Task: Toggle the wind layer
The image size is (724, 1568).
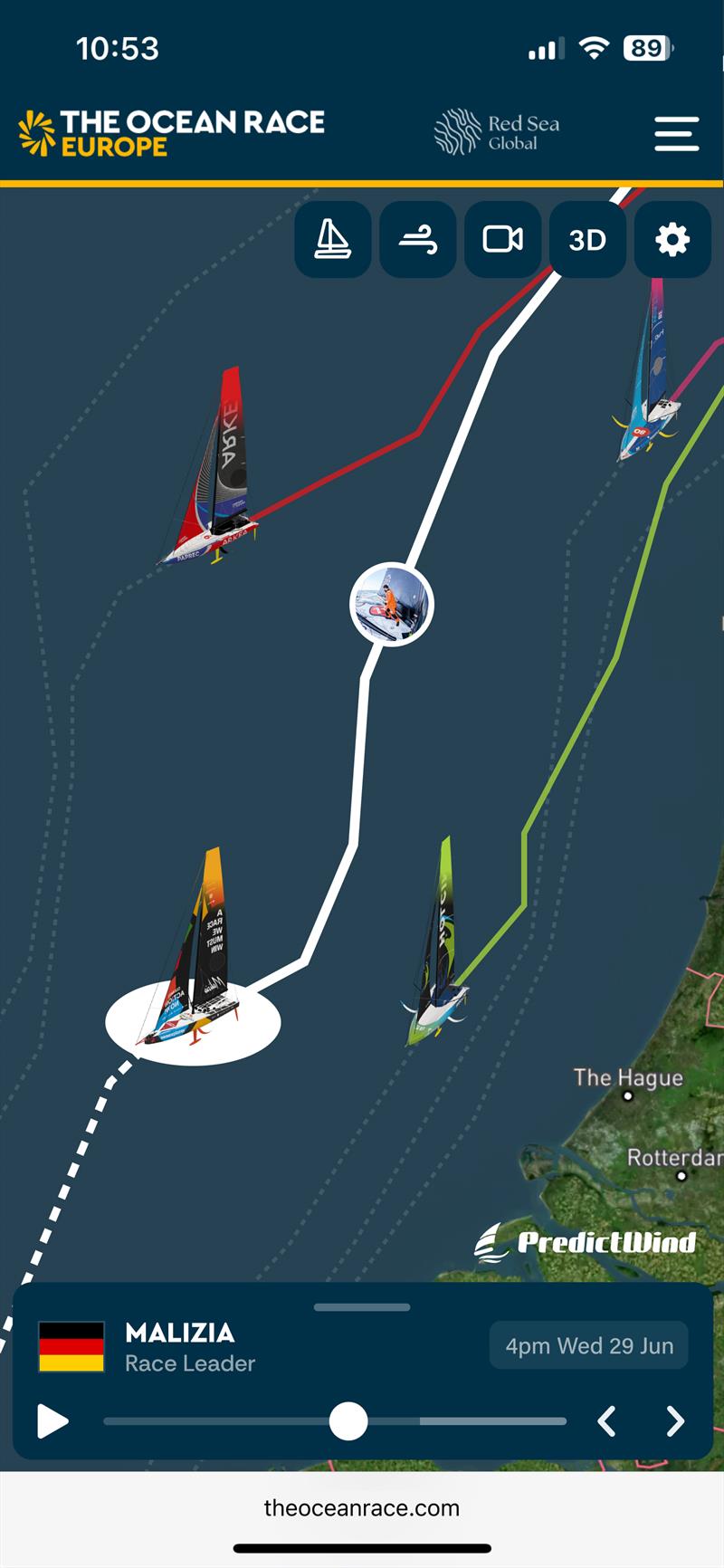Action: coord(417,240)
